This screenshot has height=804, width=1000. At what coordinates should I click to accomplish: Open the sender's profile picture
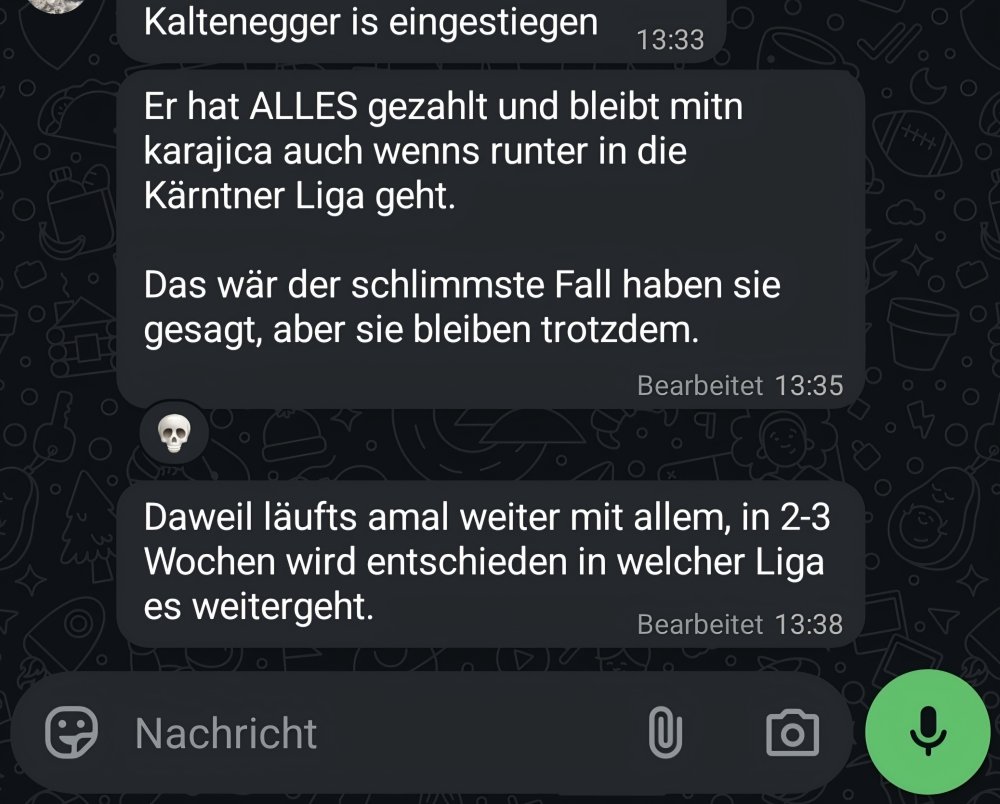point(57,6)
